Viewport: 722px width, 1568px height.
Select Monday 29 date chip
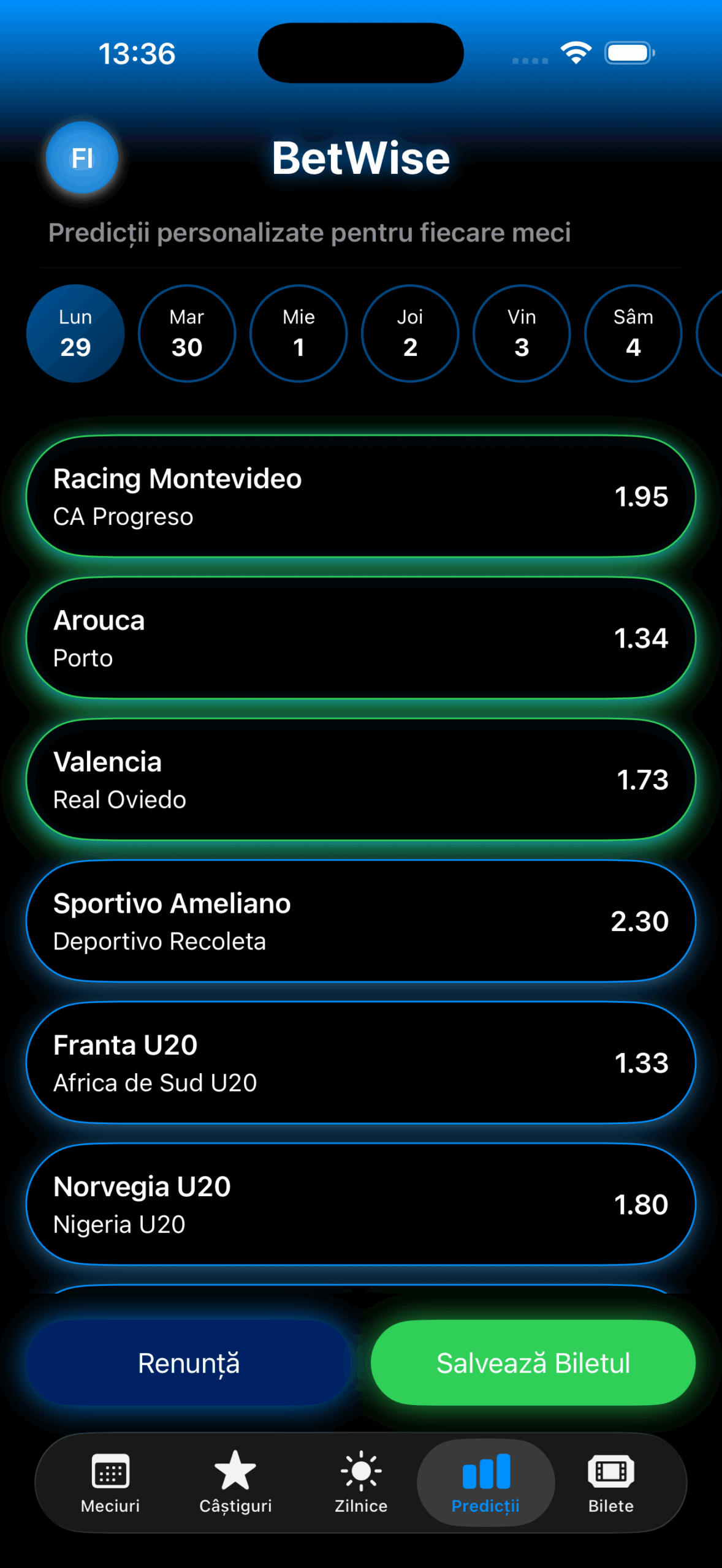click(75, 334)
